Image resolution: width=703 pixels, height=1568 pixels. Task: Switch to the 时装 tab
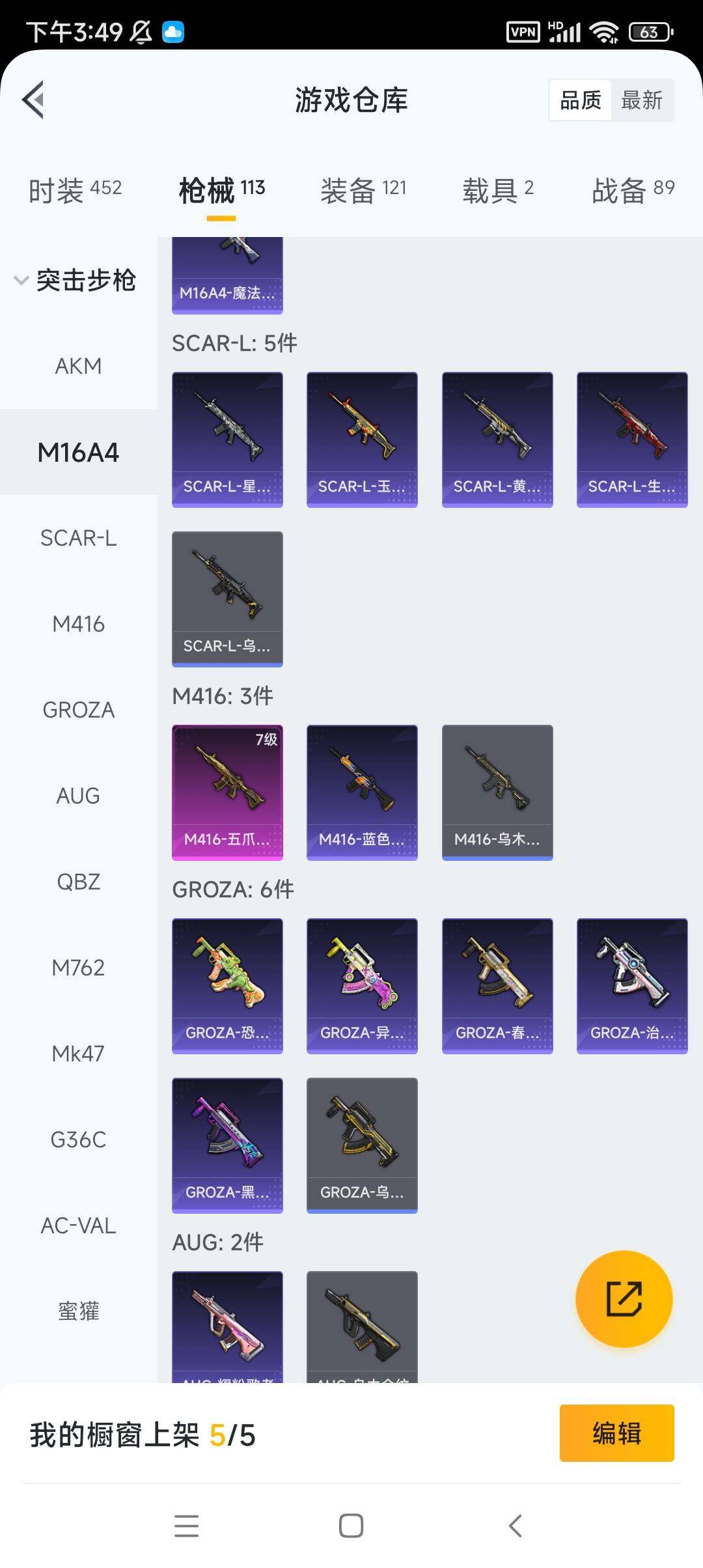coord(75,190)
